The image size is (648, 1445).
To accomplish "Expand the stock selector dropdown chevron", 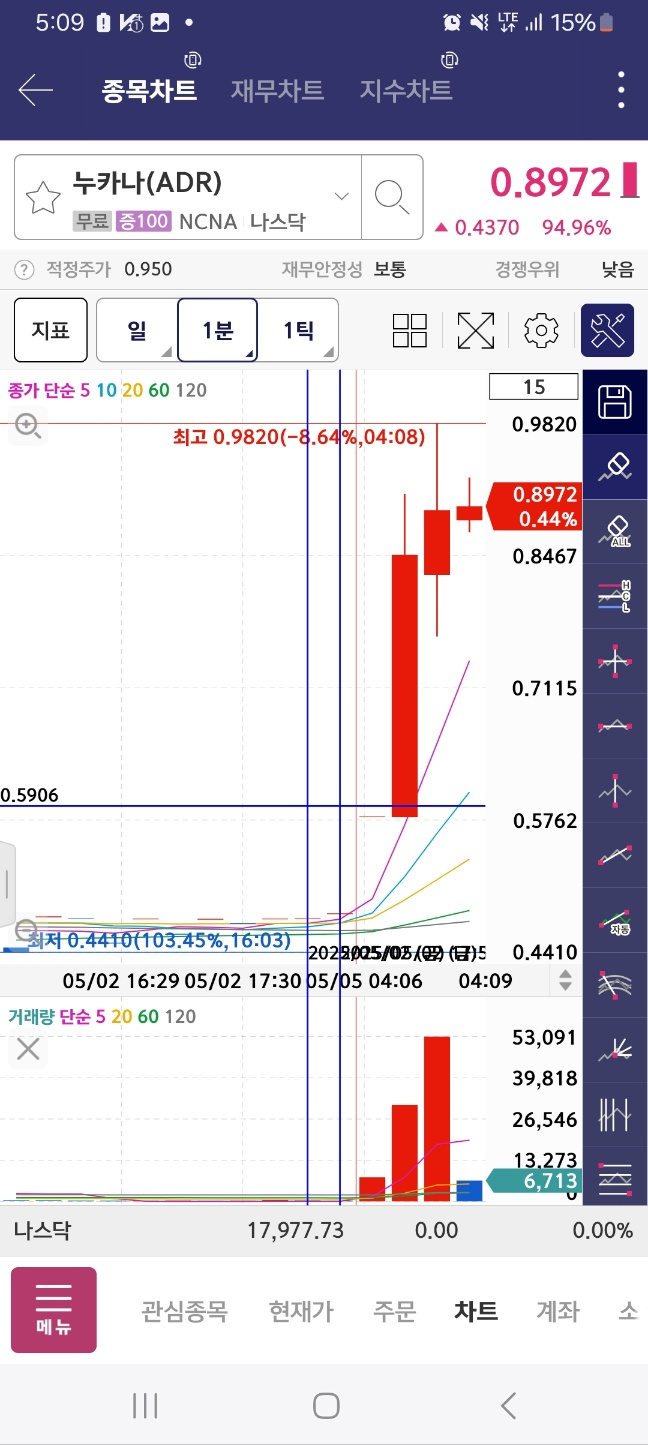I will tap(342, 196).
